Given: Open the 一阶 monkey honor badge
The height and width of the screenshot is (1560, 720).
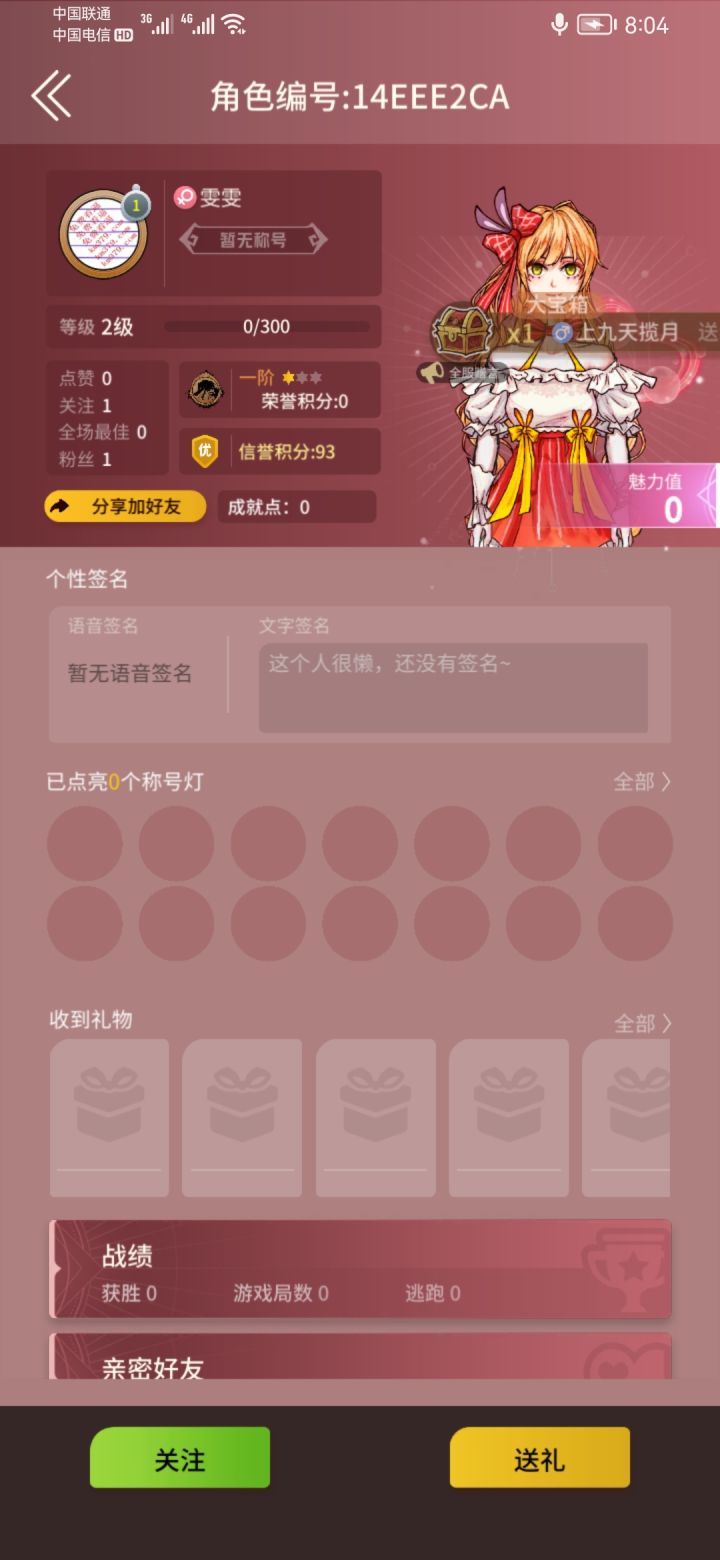Looking at the screenshot, I should [206, 390].
